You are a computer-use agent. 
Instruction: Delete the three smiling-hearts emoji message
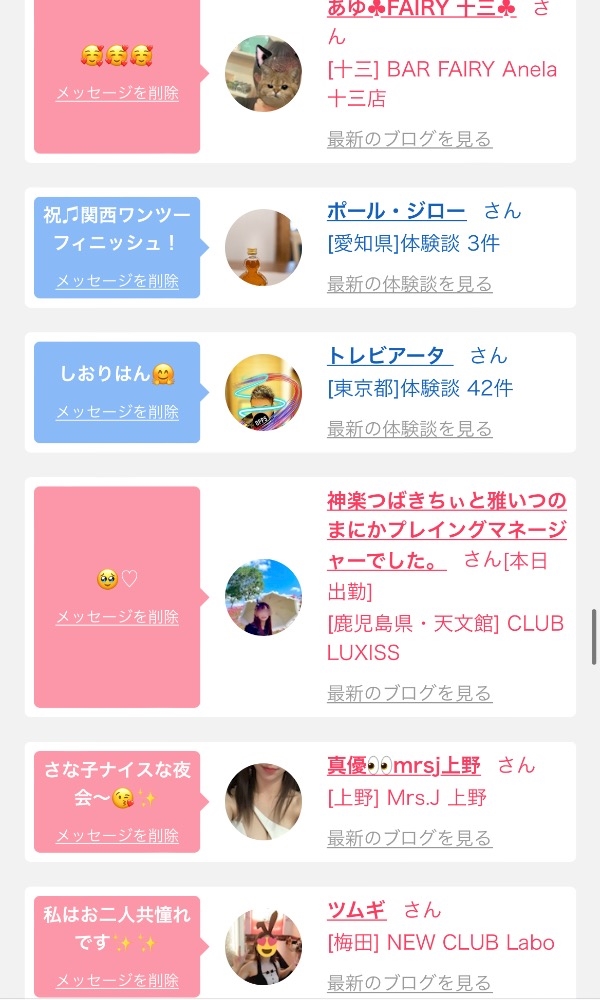point(117,93)
